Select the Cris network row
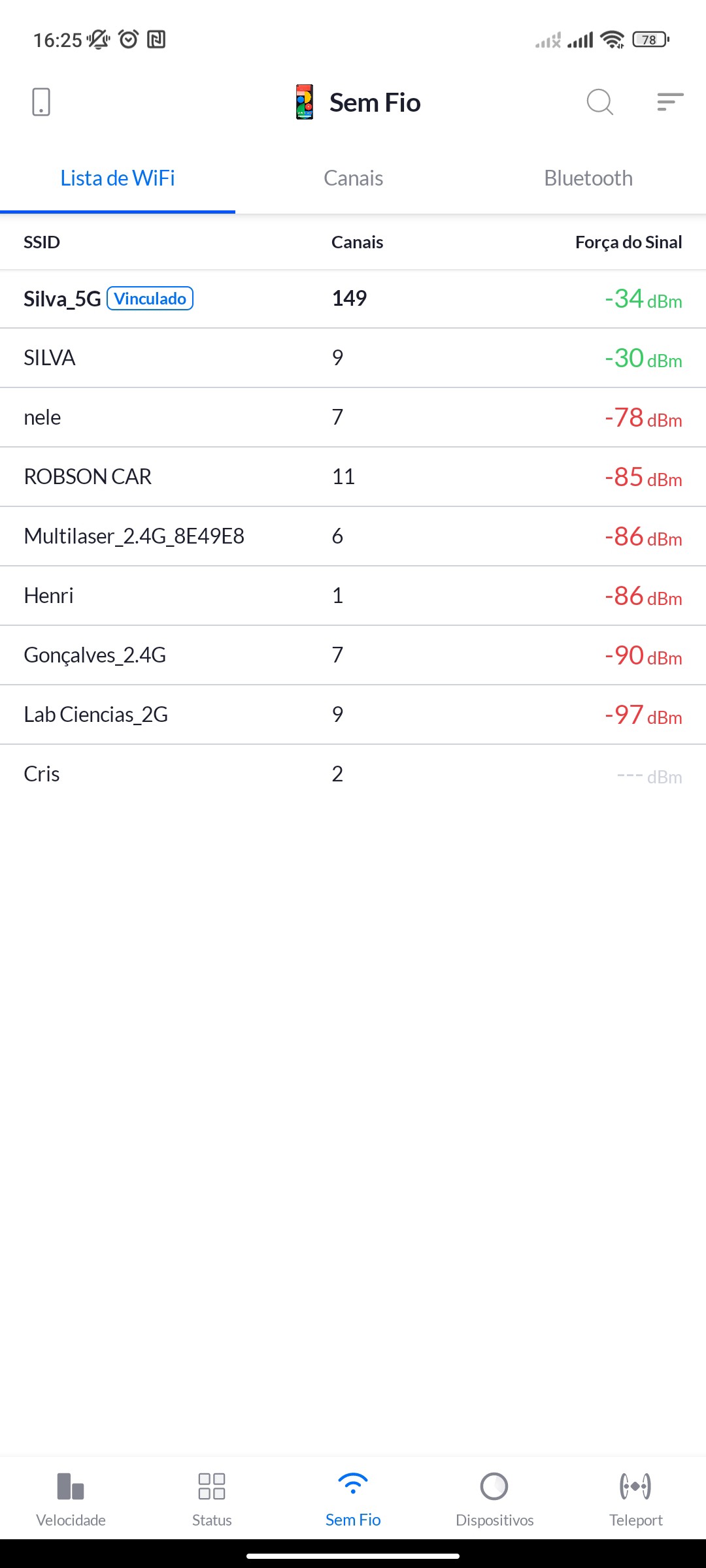The width and height of the screenshot is (706, 1568). pyautogui.click(x=353, y=774)
